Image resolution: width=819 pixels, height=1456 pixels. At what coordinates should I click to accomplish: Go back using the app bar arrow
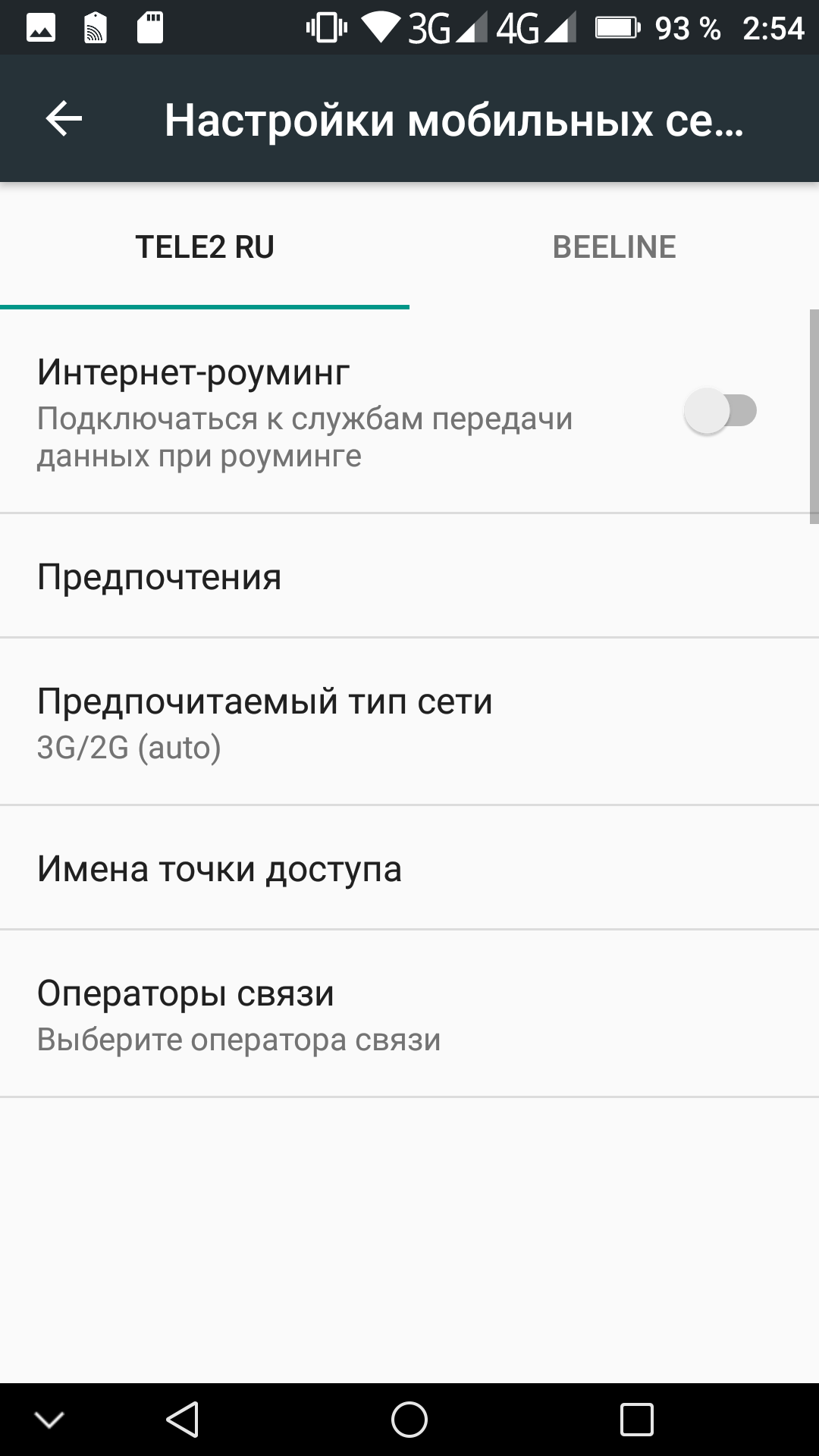tap(64, 119)
